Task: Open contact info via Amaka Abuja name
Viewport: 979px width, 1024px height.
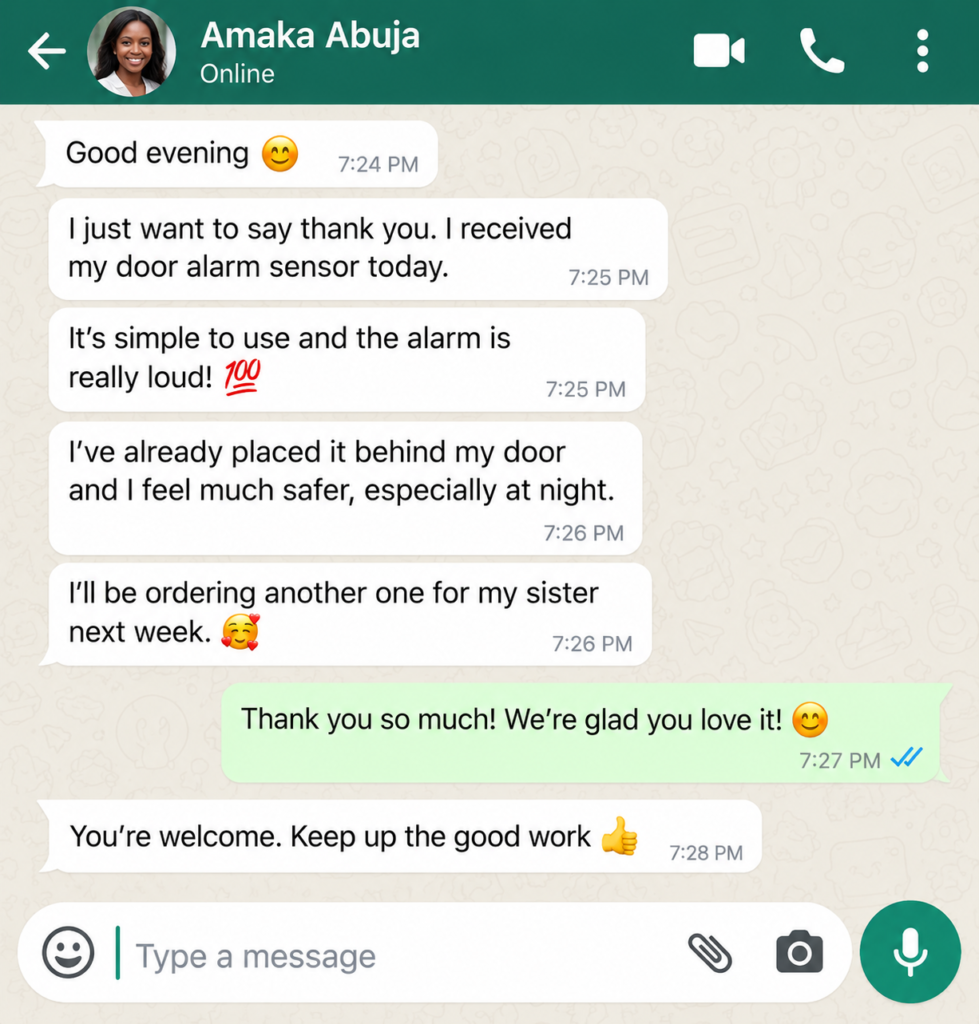Action: [x=310, y=35]
